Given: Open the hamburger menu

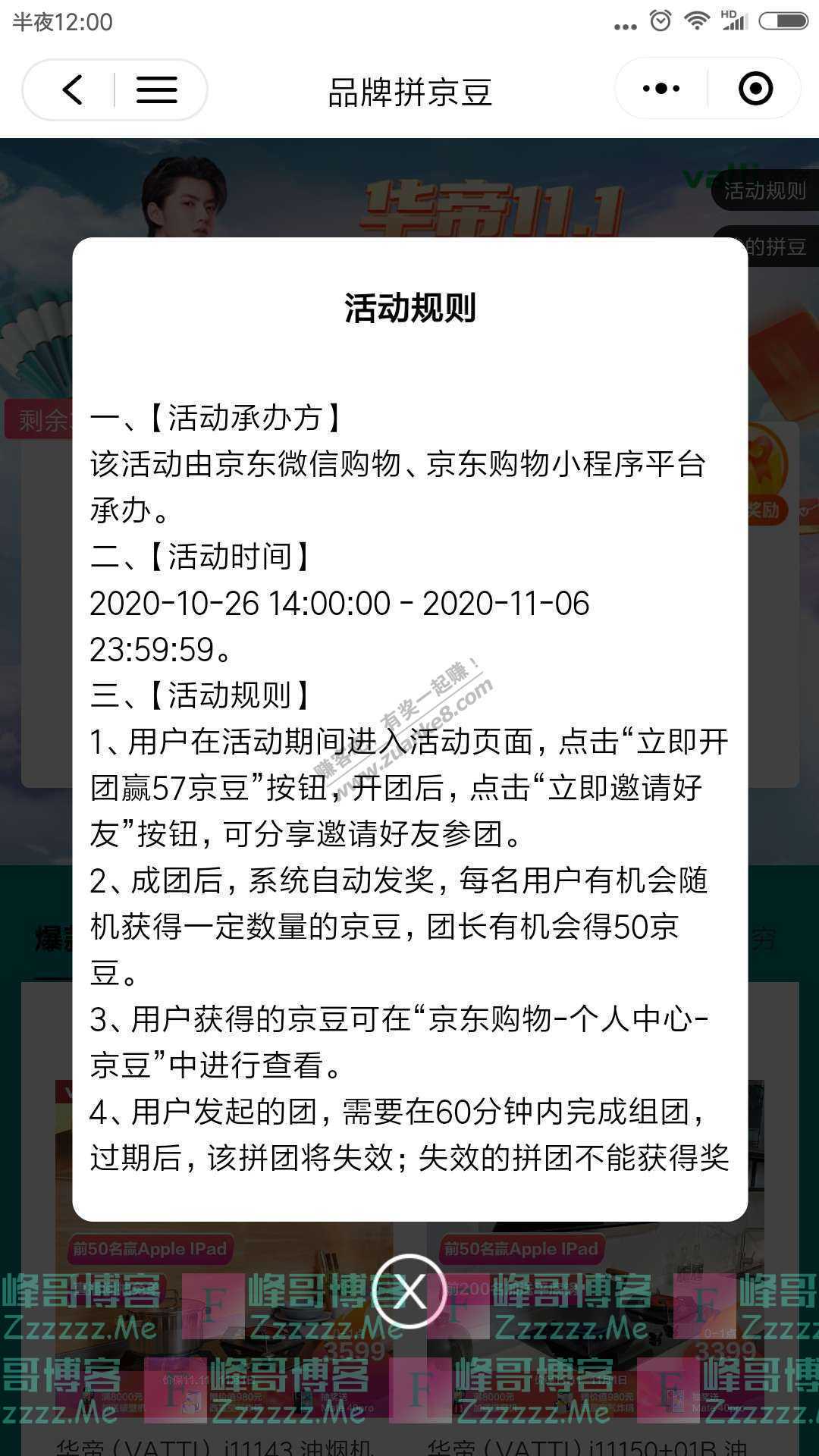Looking at the screenshot, I should (157, 90).
